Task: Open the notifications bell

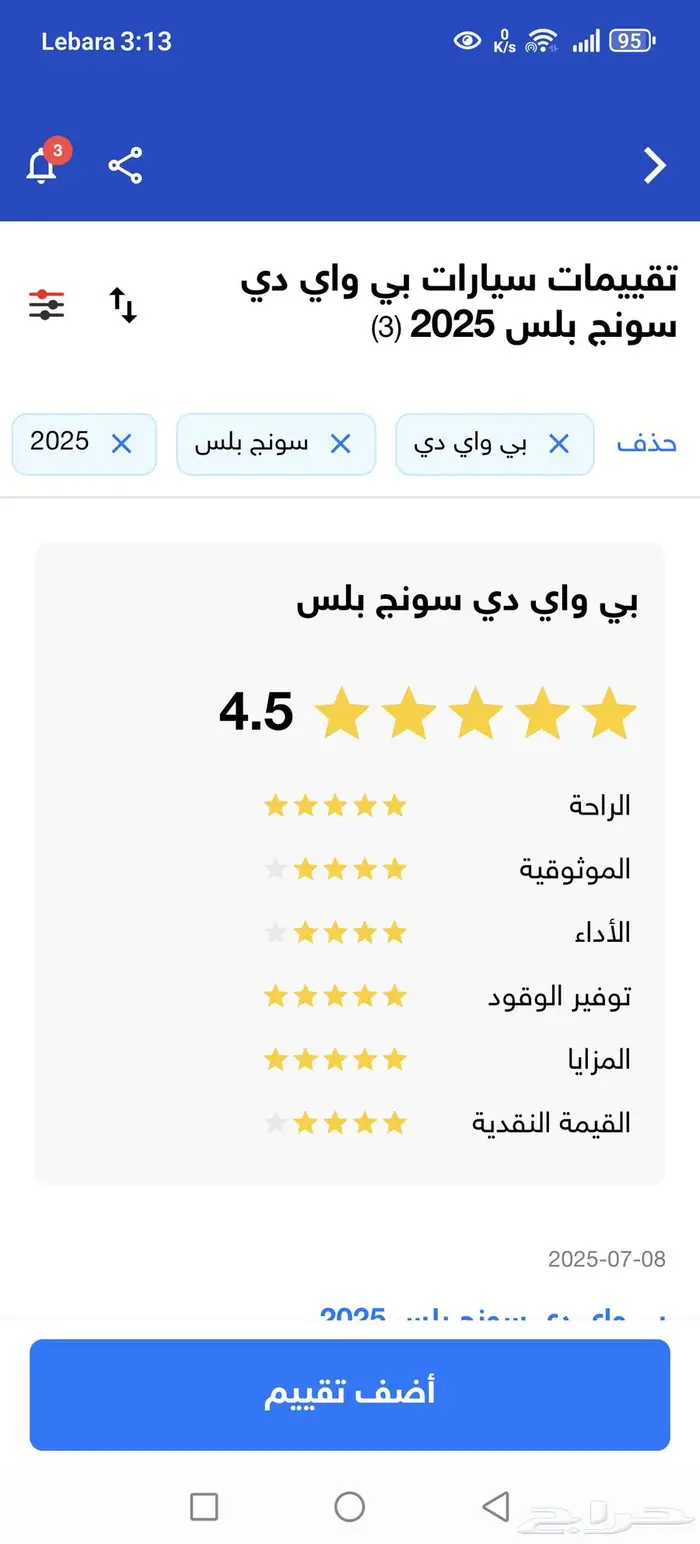Action: (x=42, y=165)
